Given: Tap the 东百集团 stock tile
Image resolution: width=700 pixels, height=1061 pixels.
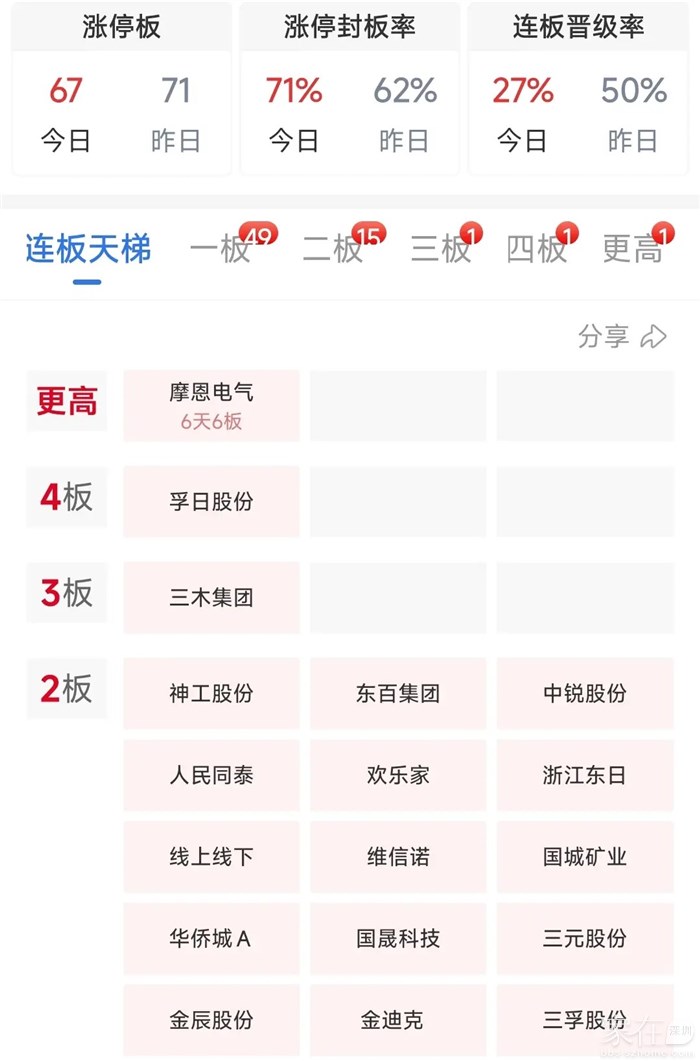Looking at the screenshot, I should 398,693.
